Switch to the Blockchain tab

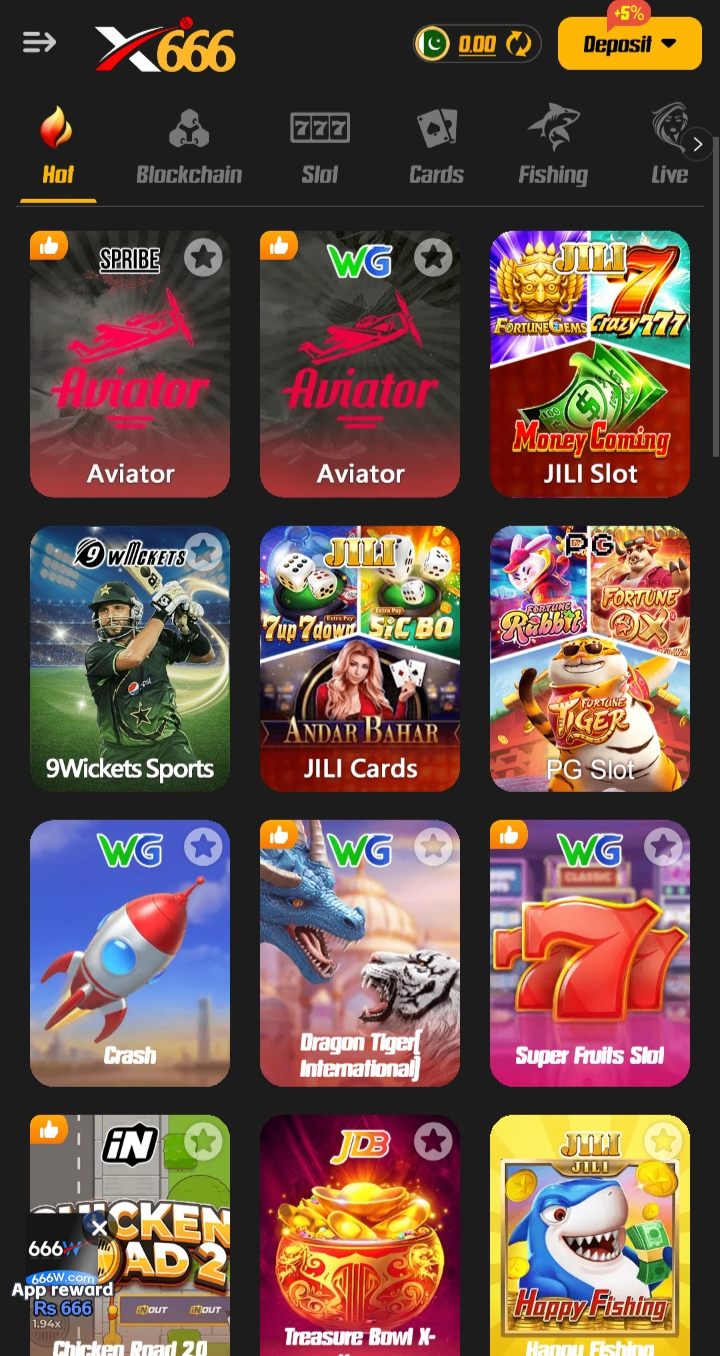click(x=189, y=147)
